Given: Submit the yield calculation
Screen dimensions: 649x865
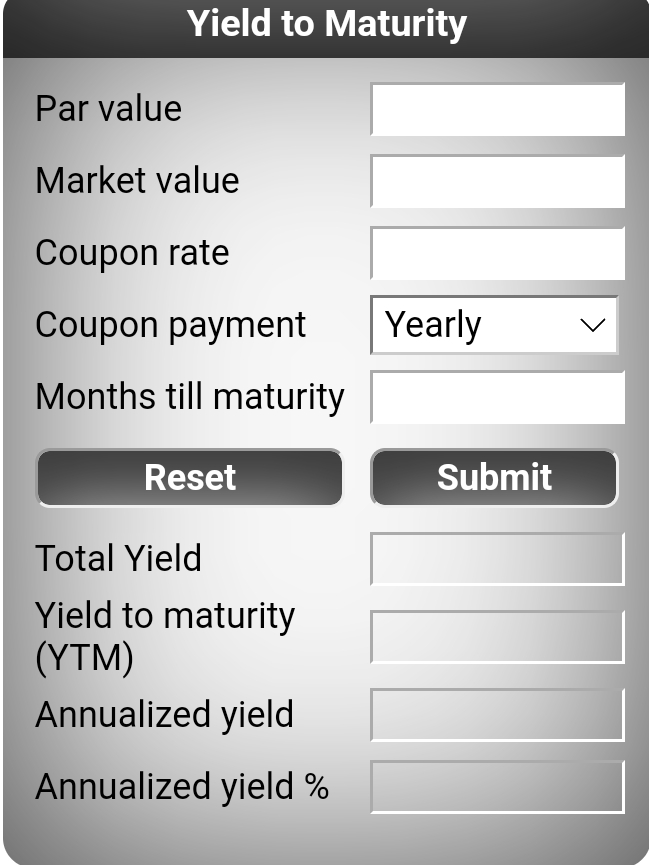Looking at the screenshot, I should tap(494, 477).
